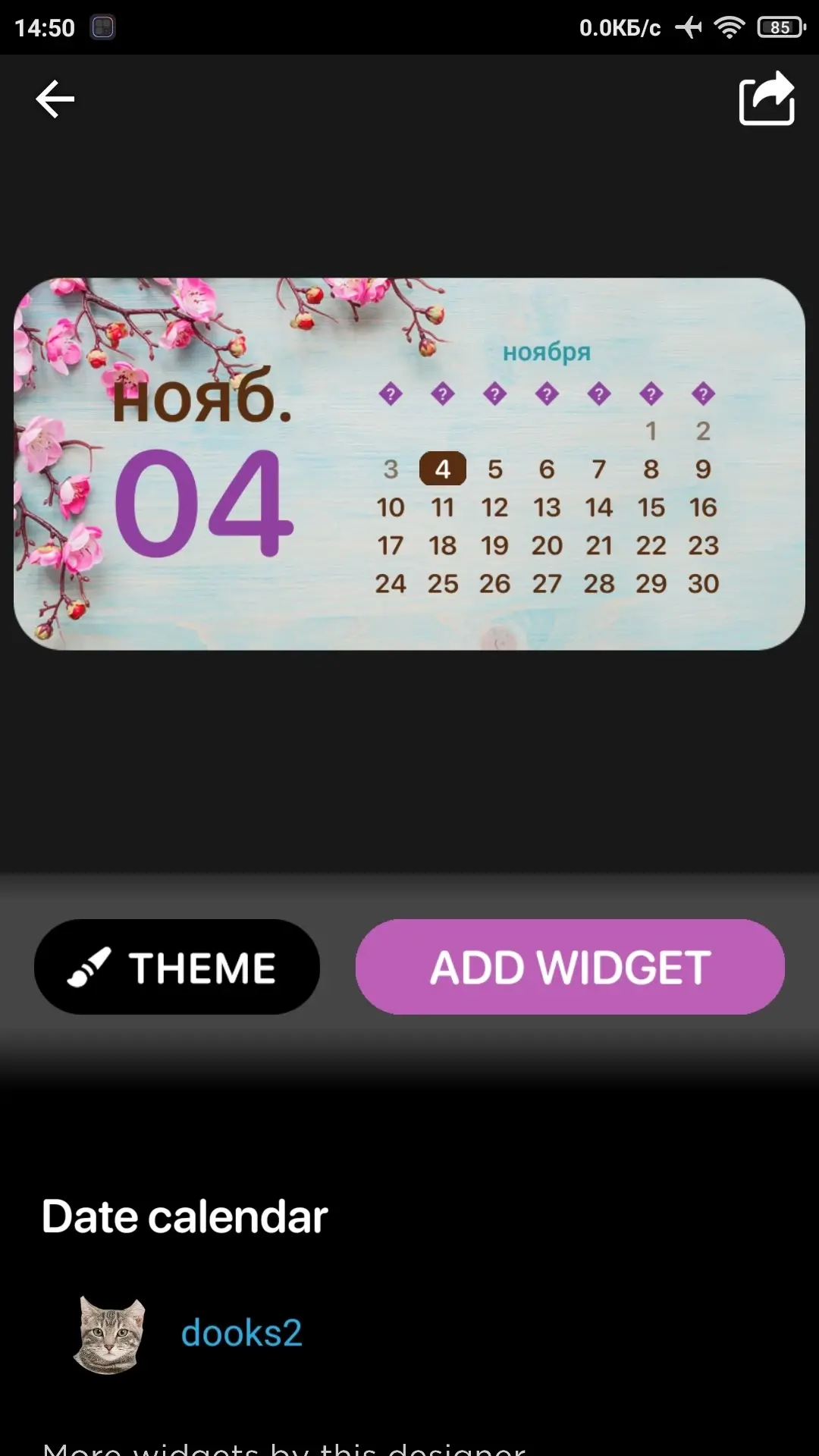Go back using the arrow icon
This screenshot has height=1456, width=819.
(55, 99)
